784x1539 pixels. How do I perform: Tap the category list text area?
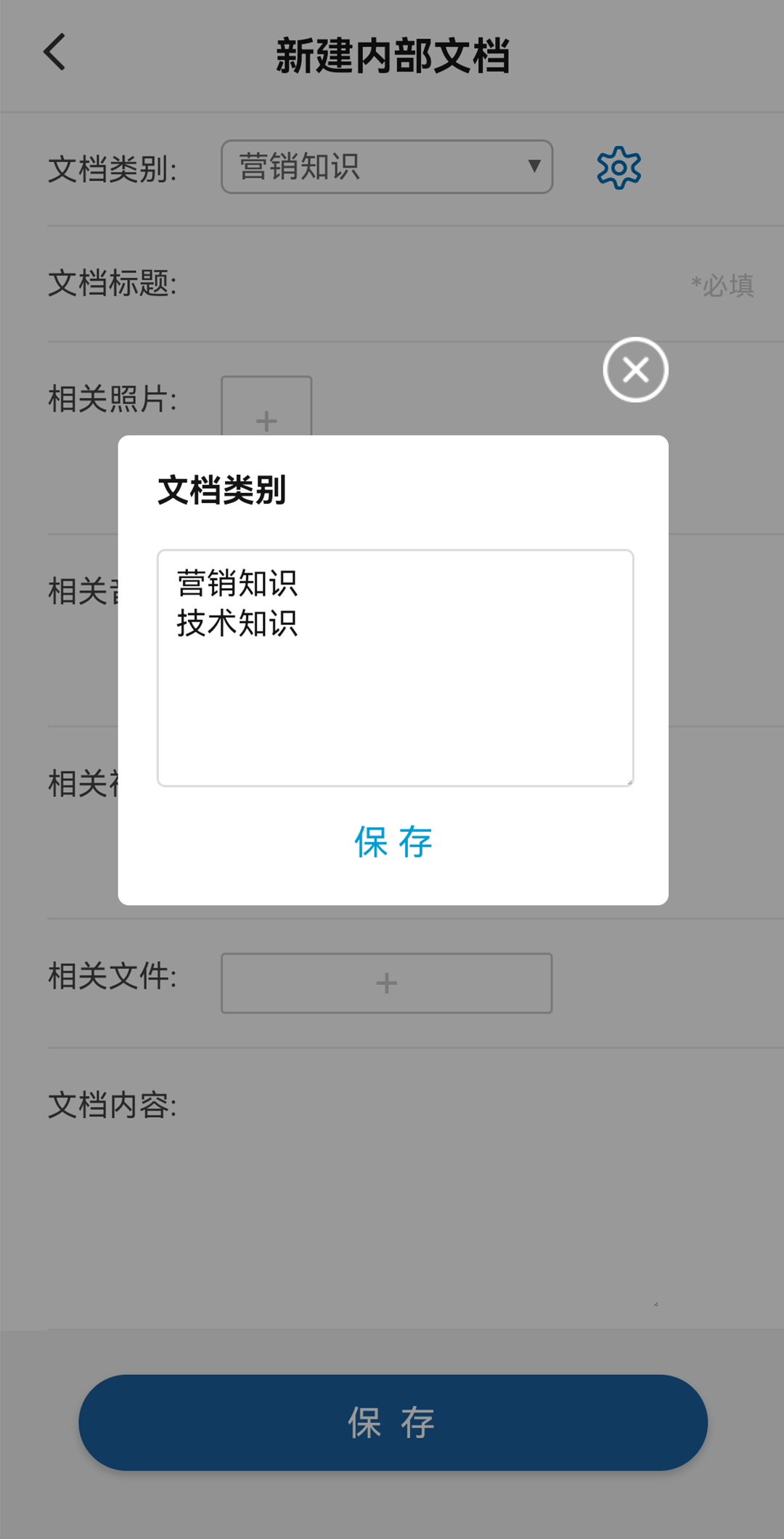coord(395,668)
